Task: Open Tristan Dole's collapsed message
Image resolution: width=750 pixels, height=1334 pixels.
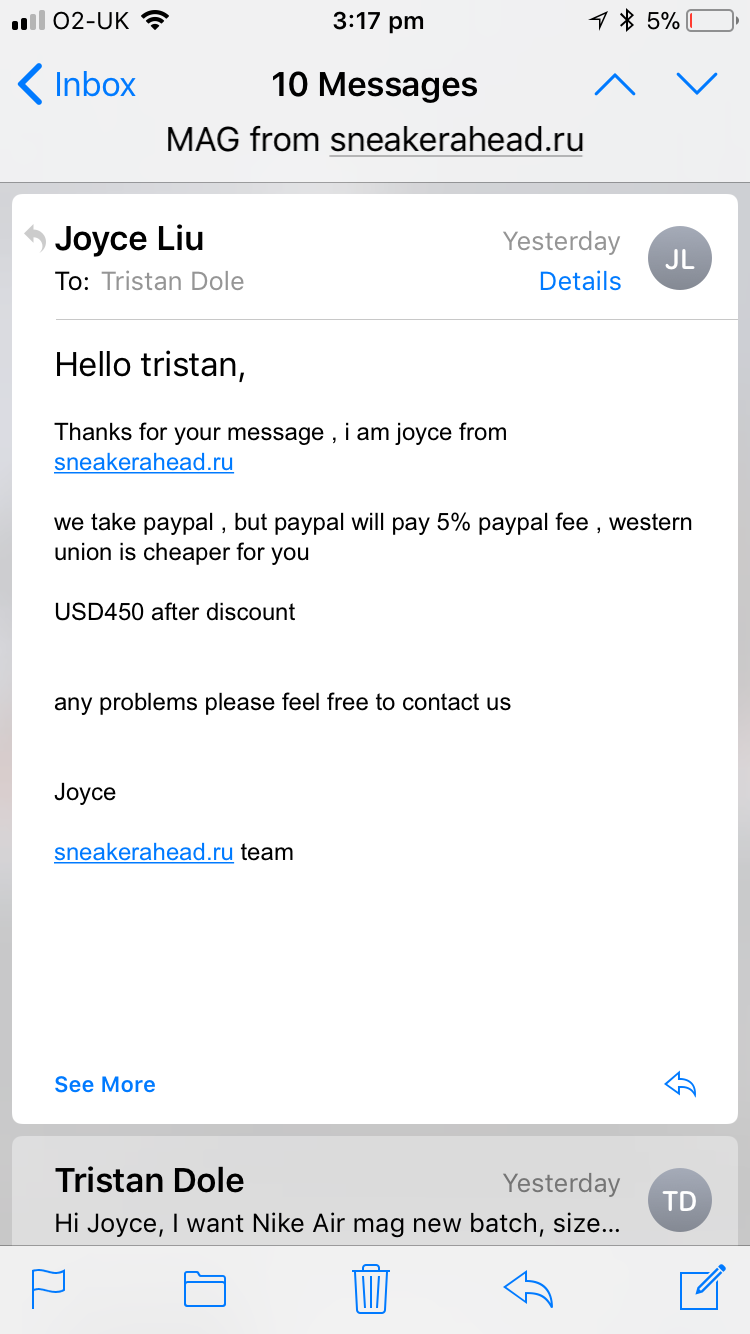Action: coord(375,1190)
